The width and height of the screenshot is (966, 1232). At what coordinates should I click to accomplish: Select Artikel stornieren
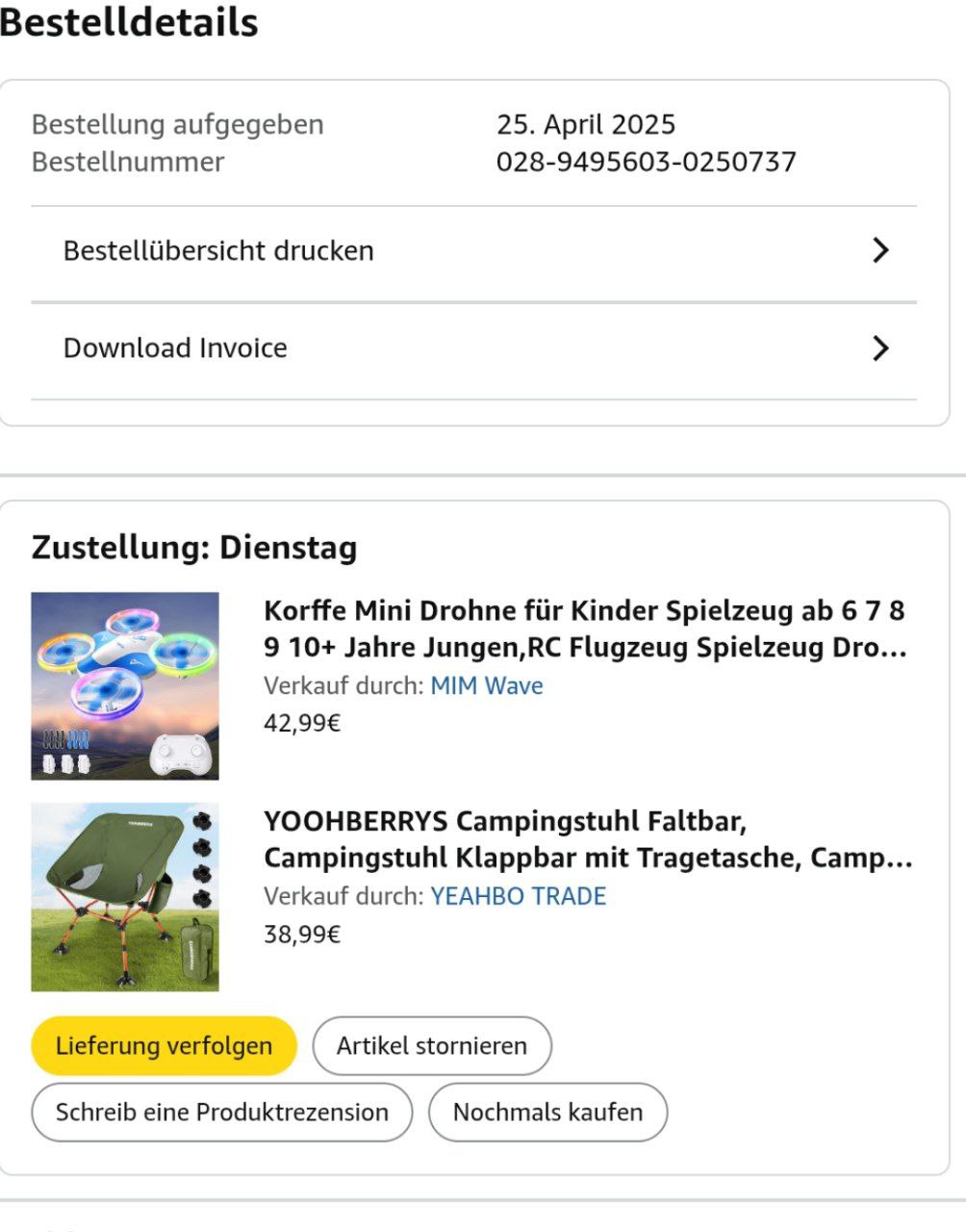tap(432, 1046)
